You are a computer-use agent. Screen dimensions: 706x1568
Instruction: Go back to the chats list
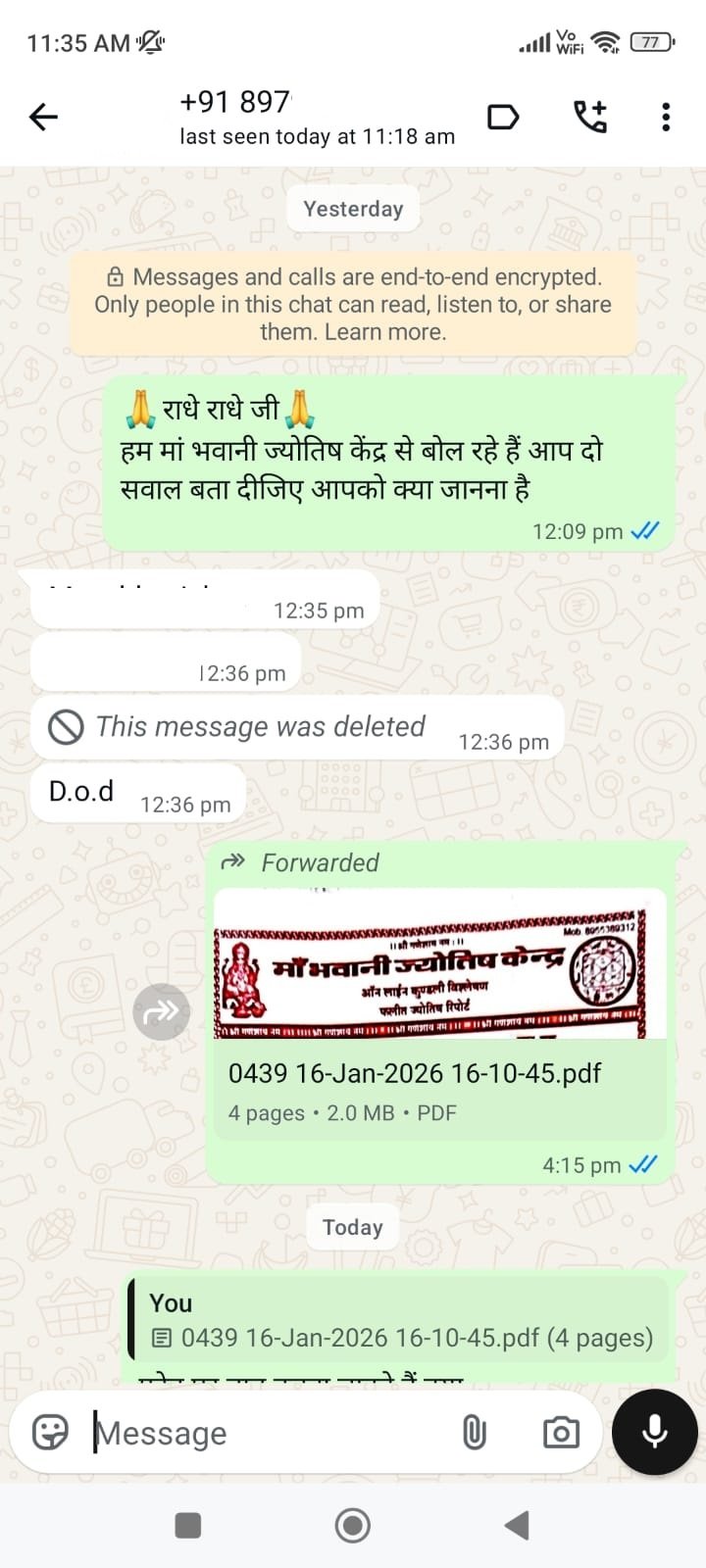point(44,118)
